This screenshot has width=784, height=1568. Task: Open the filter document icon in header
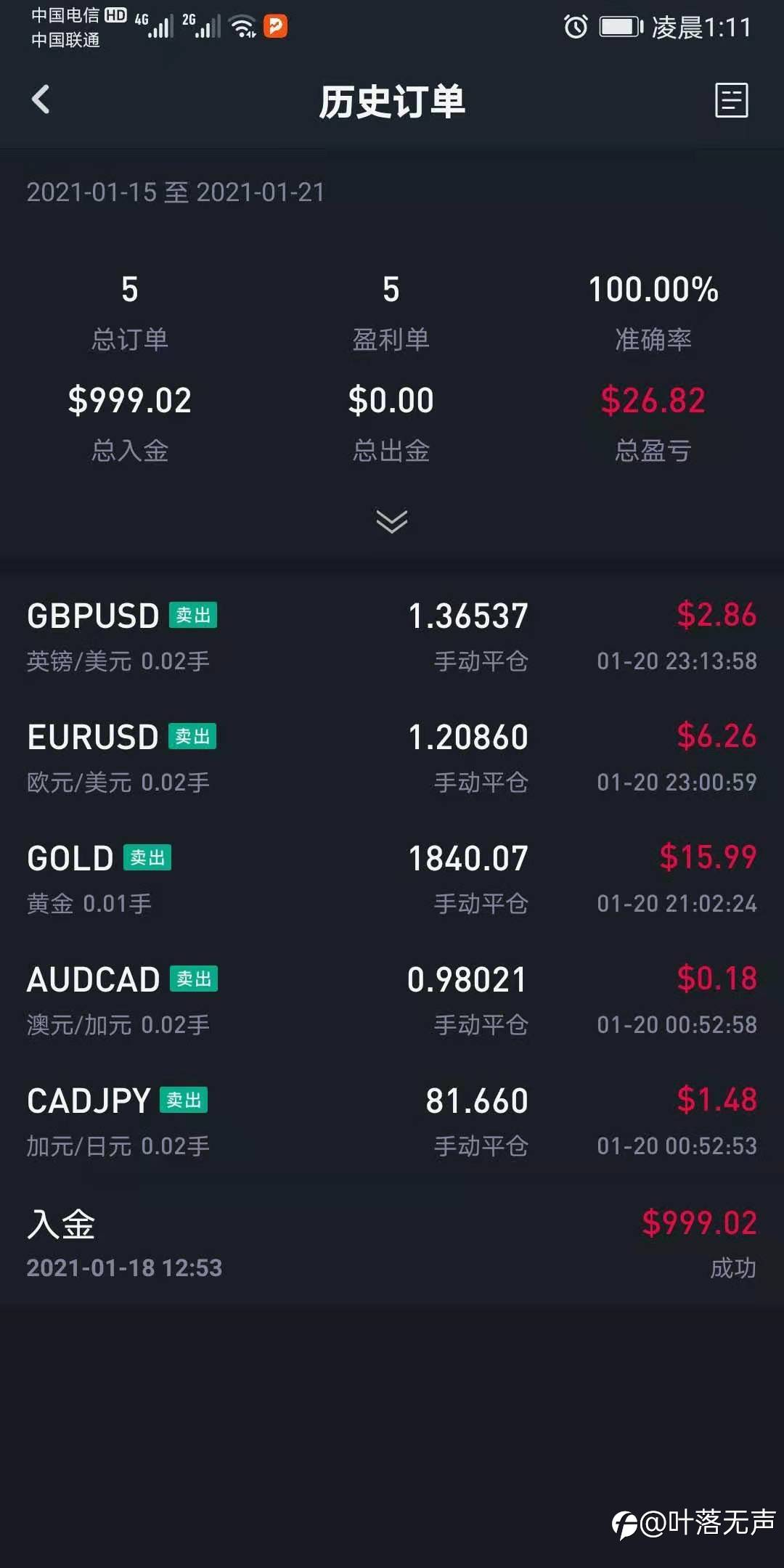click(731, 99)
